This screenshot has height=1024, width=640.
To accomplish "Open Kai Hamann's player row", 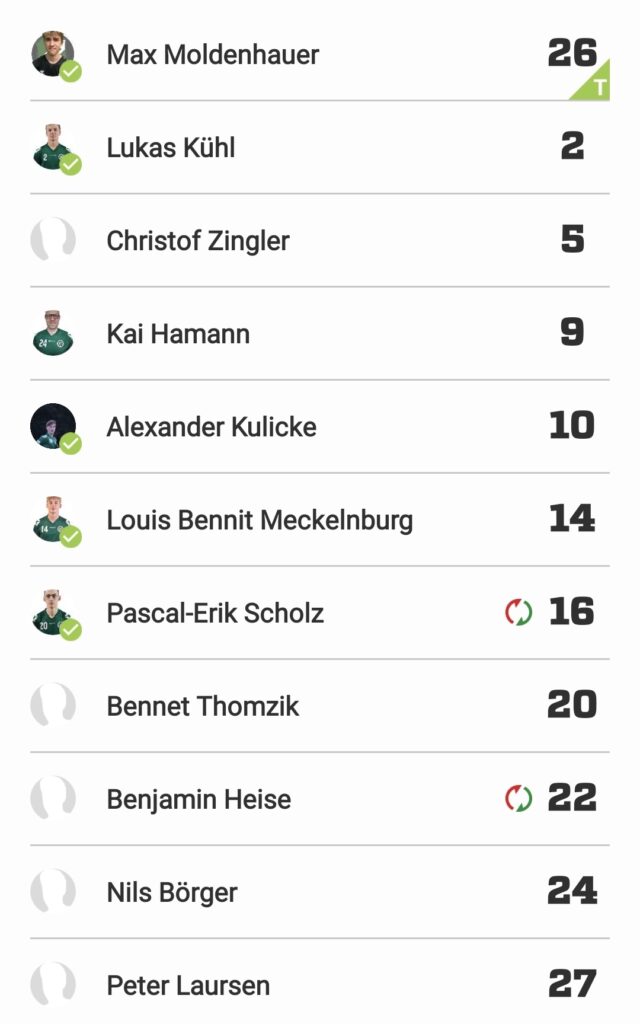I will (x=178, y=334).
